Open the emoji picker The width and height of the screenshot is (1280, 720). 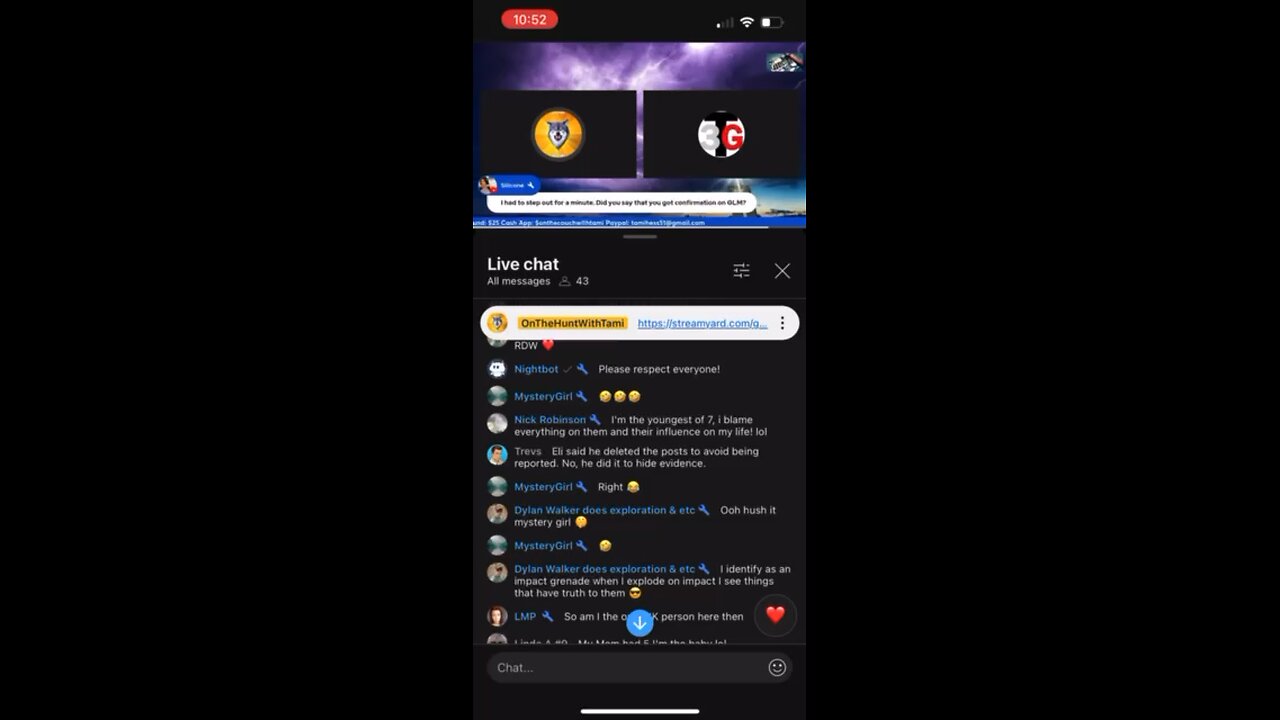pos(777,667)
